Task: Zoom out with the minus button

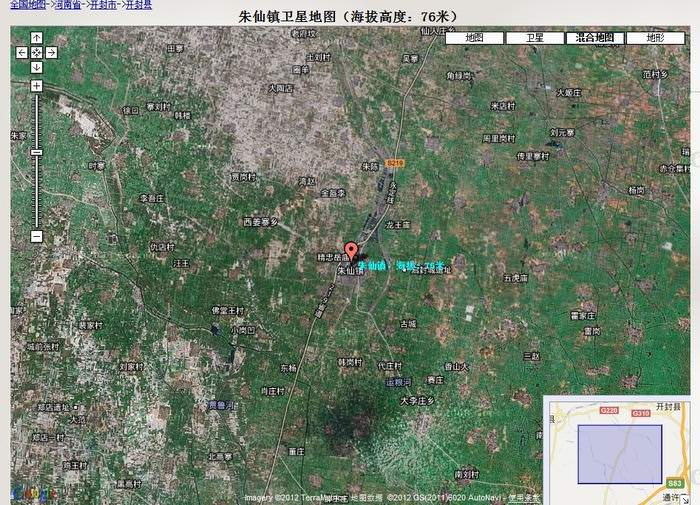Action: tap(37, 237)
